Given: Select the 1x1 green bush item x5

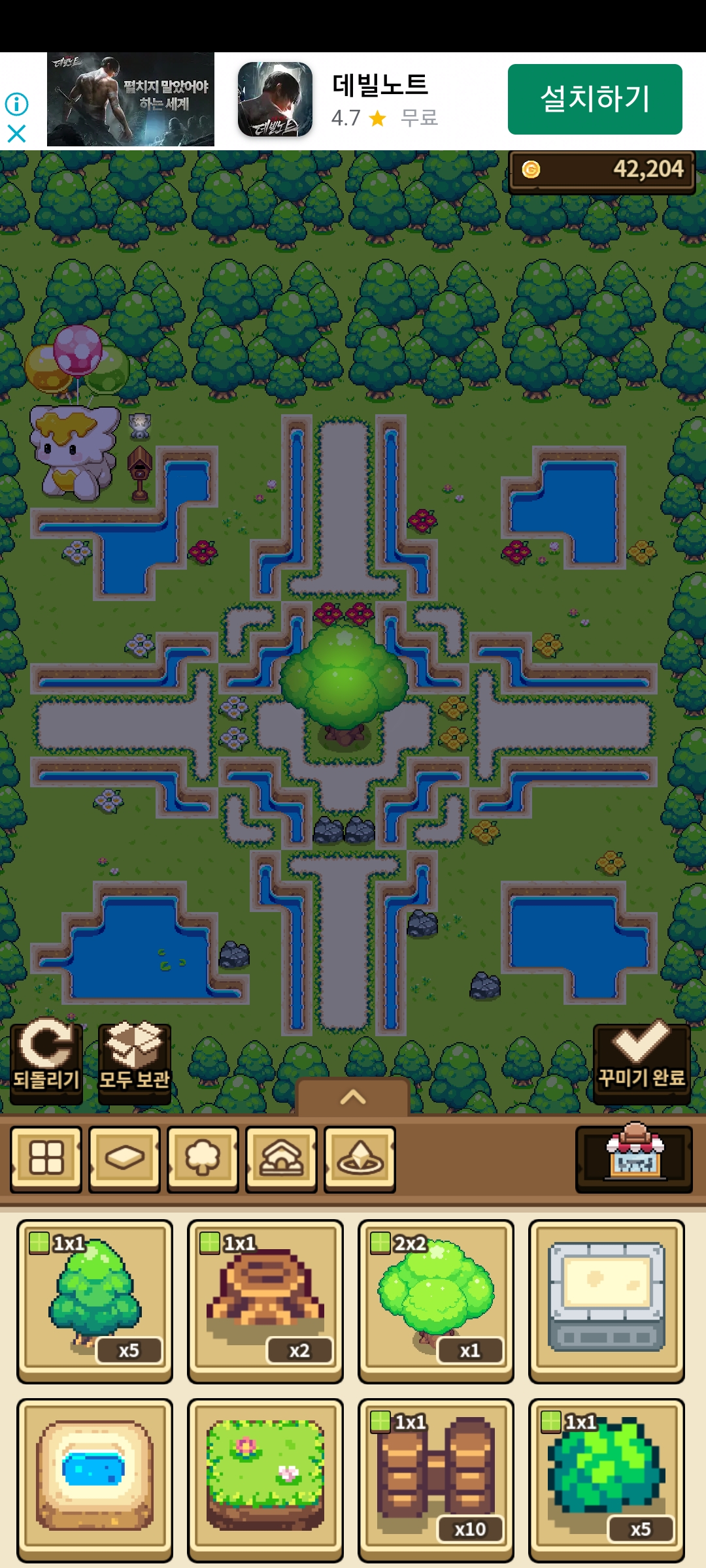Looking at the screenshot, I should coord(607,1480).
